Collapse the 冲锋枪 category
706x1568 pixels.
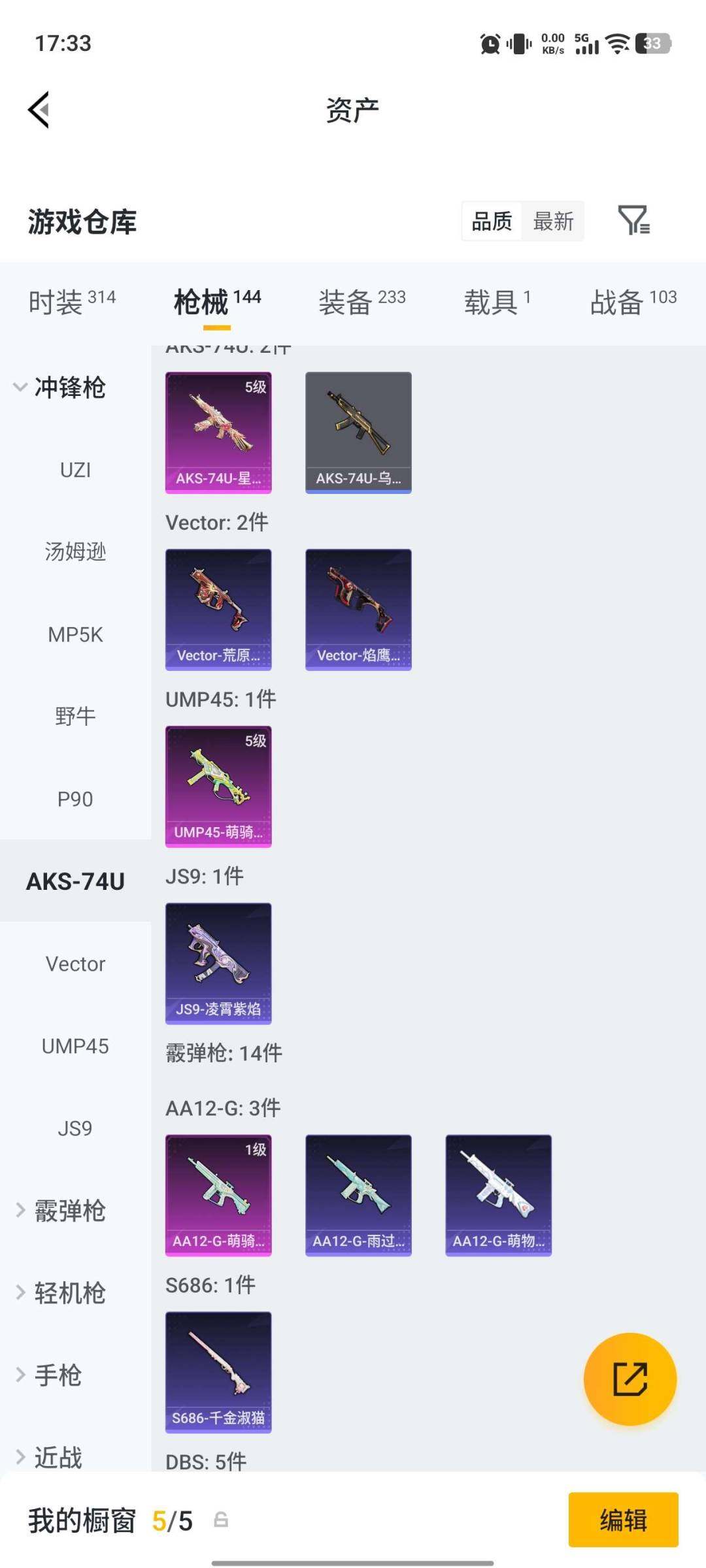59,387
